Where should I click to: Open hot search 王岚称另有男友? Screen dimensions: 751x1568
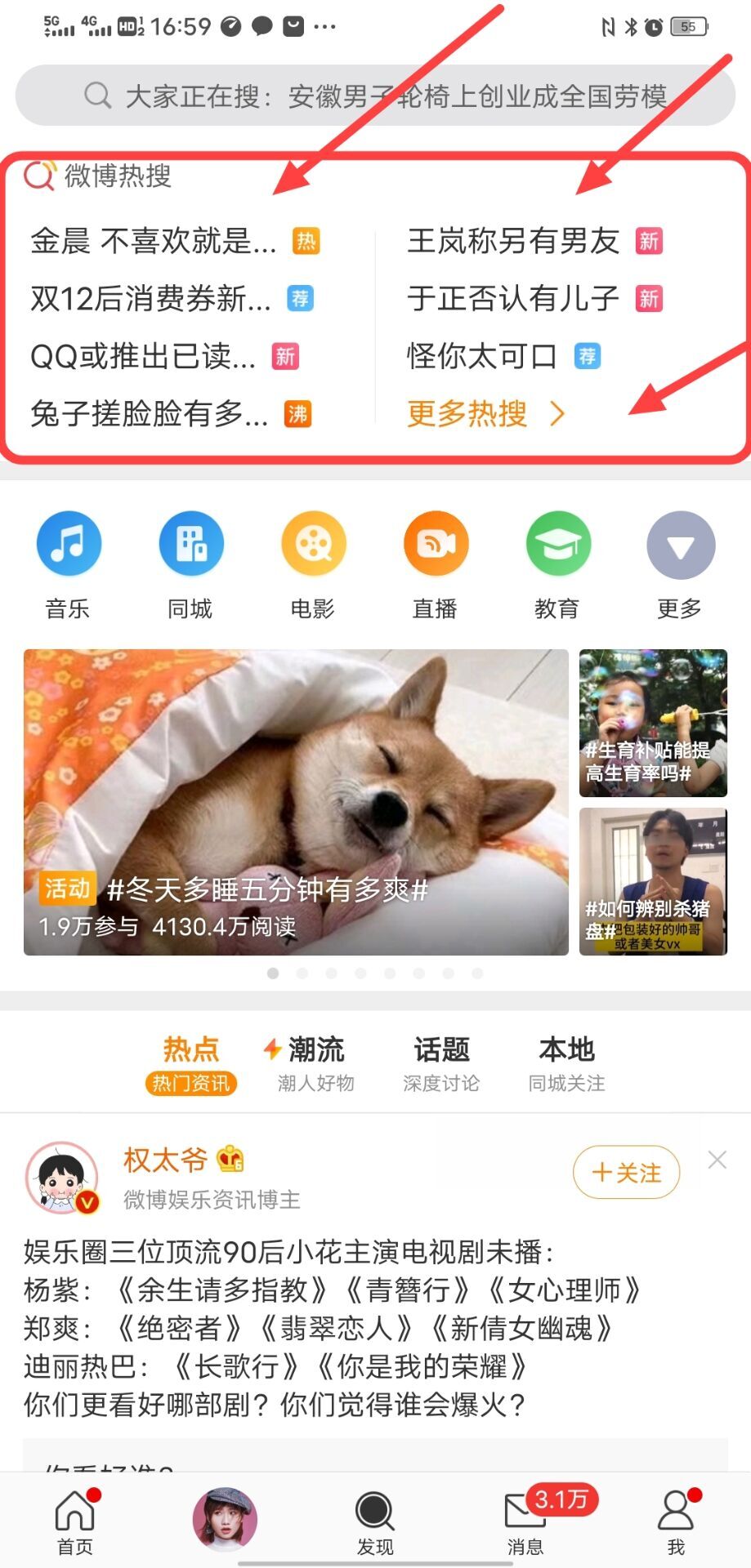point(513,241)
